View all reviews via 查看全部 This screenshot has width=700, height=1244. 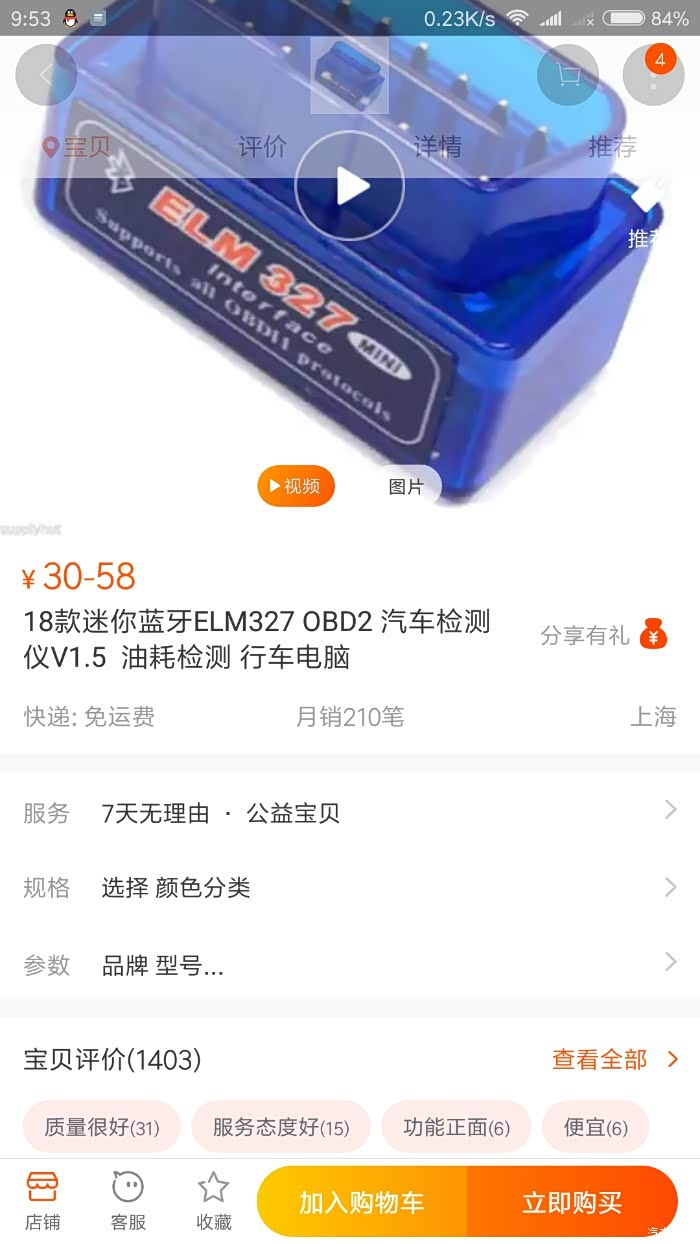614,1059
